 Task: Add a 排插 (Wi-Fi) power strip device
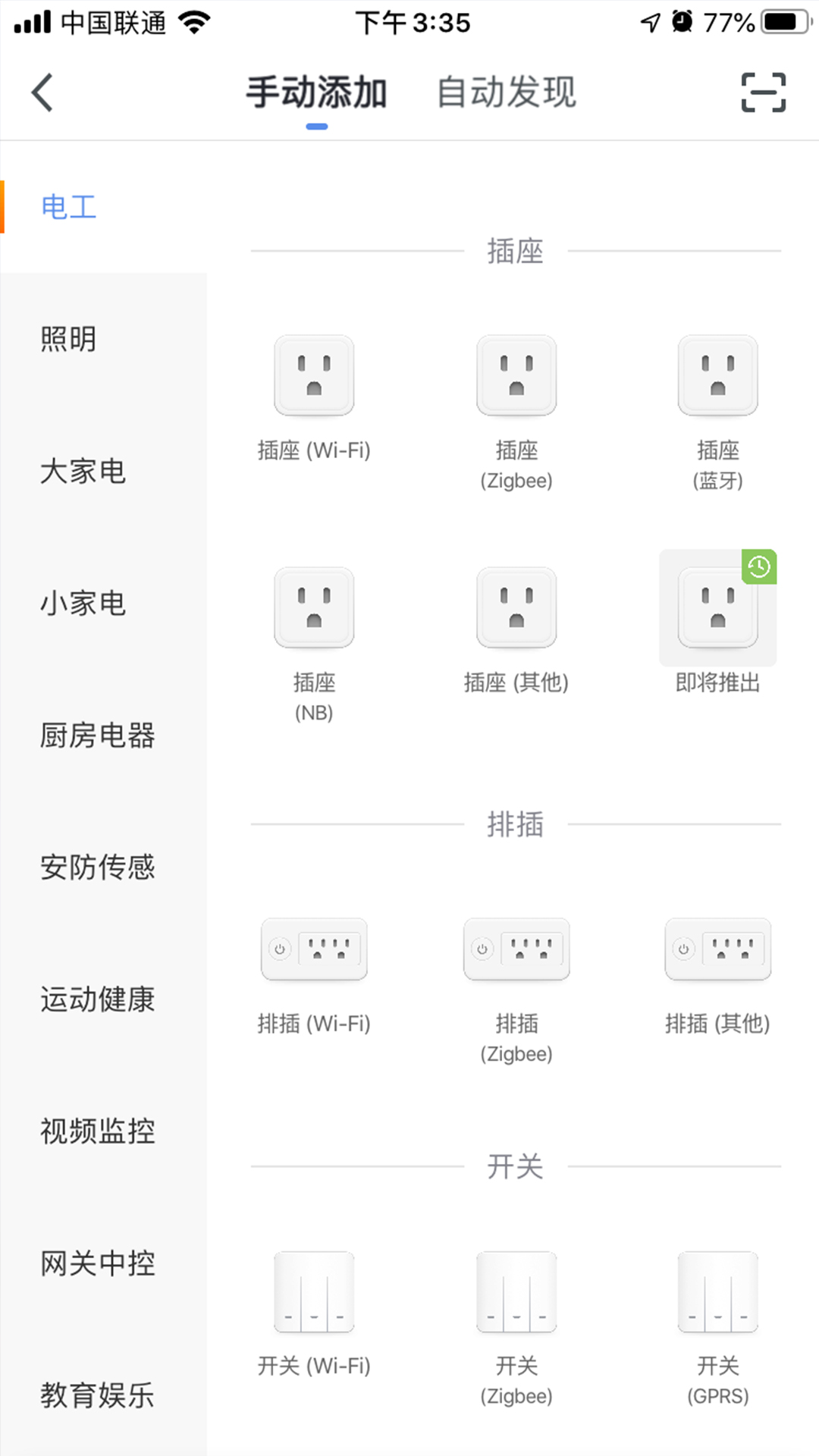[313, 949]
